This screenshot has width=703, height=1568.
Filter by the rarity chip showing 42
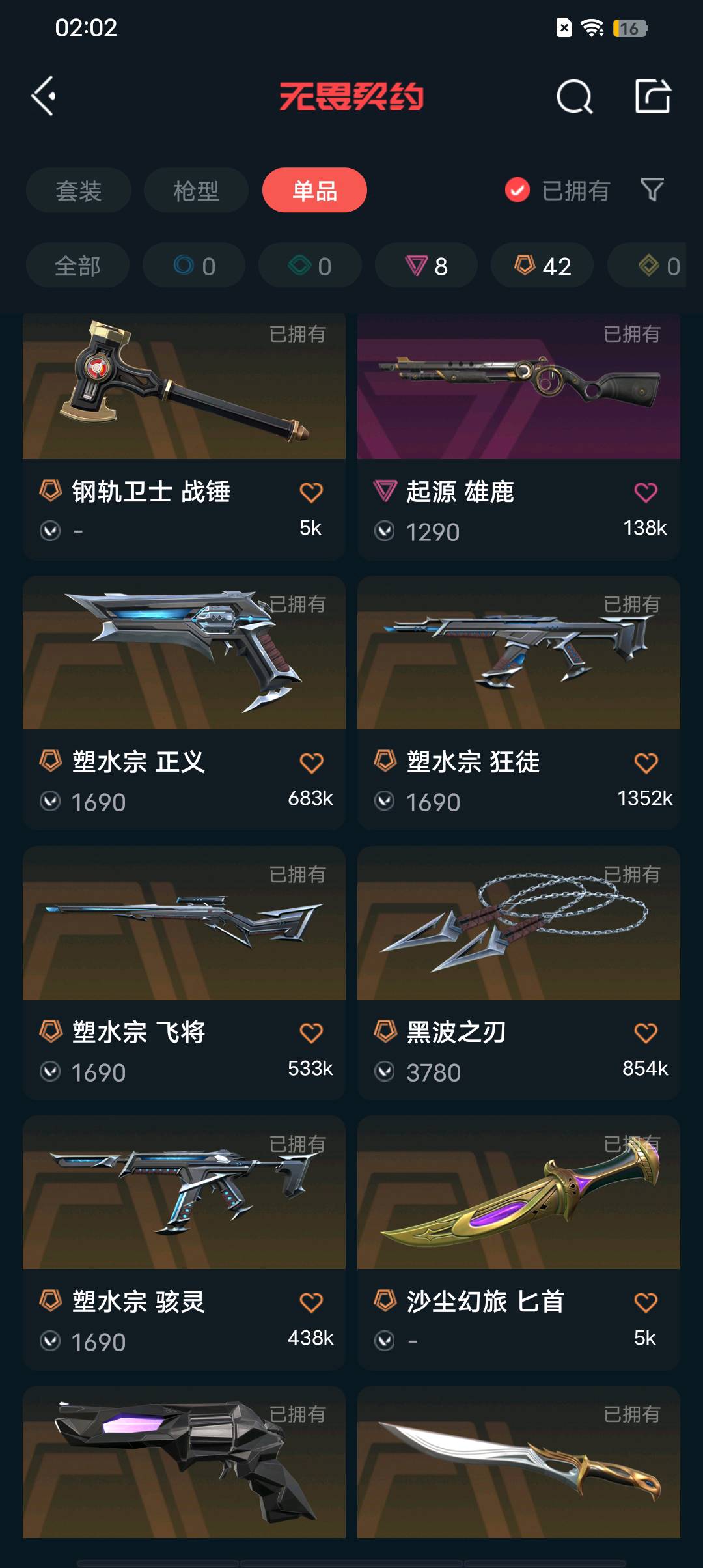(542, 266)
